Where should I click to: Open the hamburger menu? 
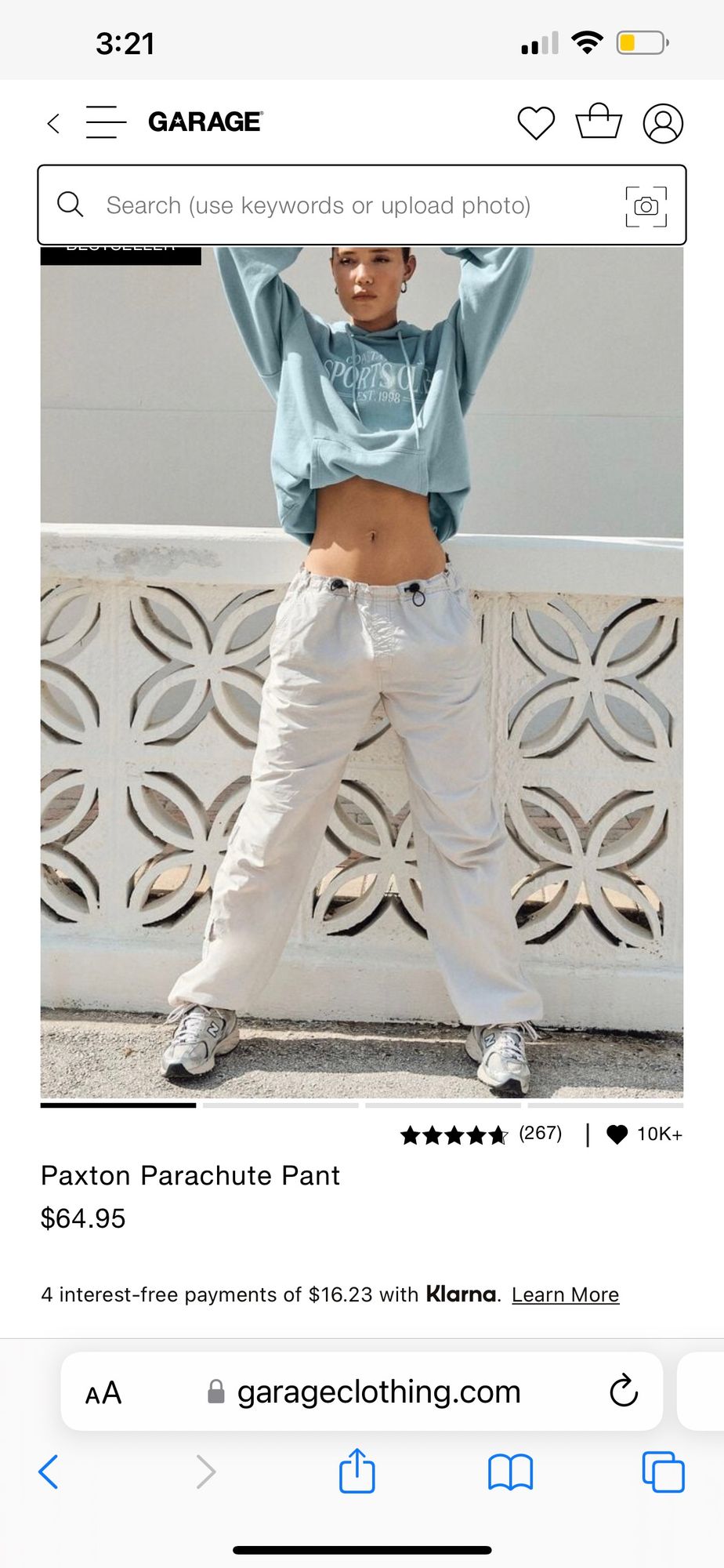click(x=106, y=122)
